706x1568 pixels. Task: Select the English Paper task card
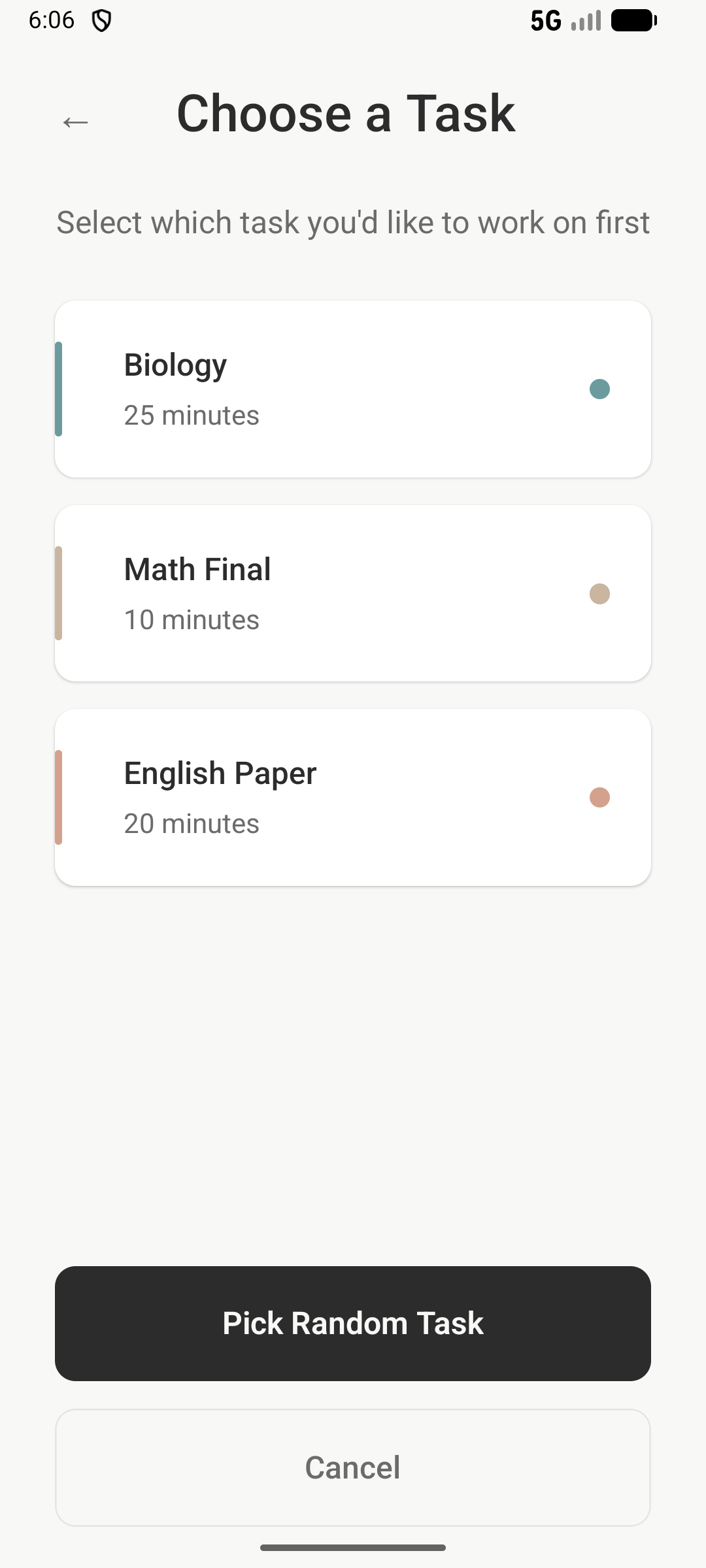(353, 796)
